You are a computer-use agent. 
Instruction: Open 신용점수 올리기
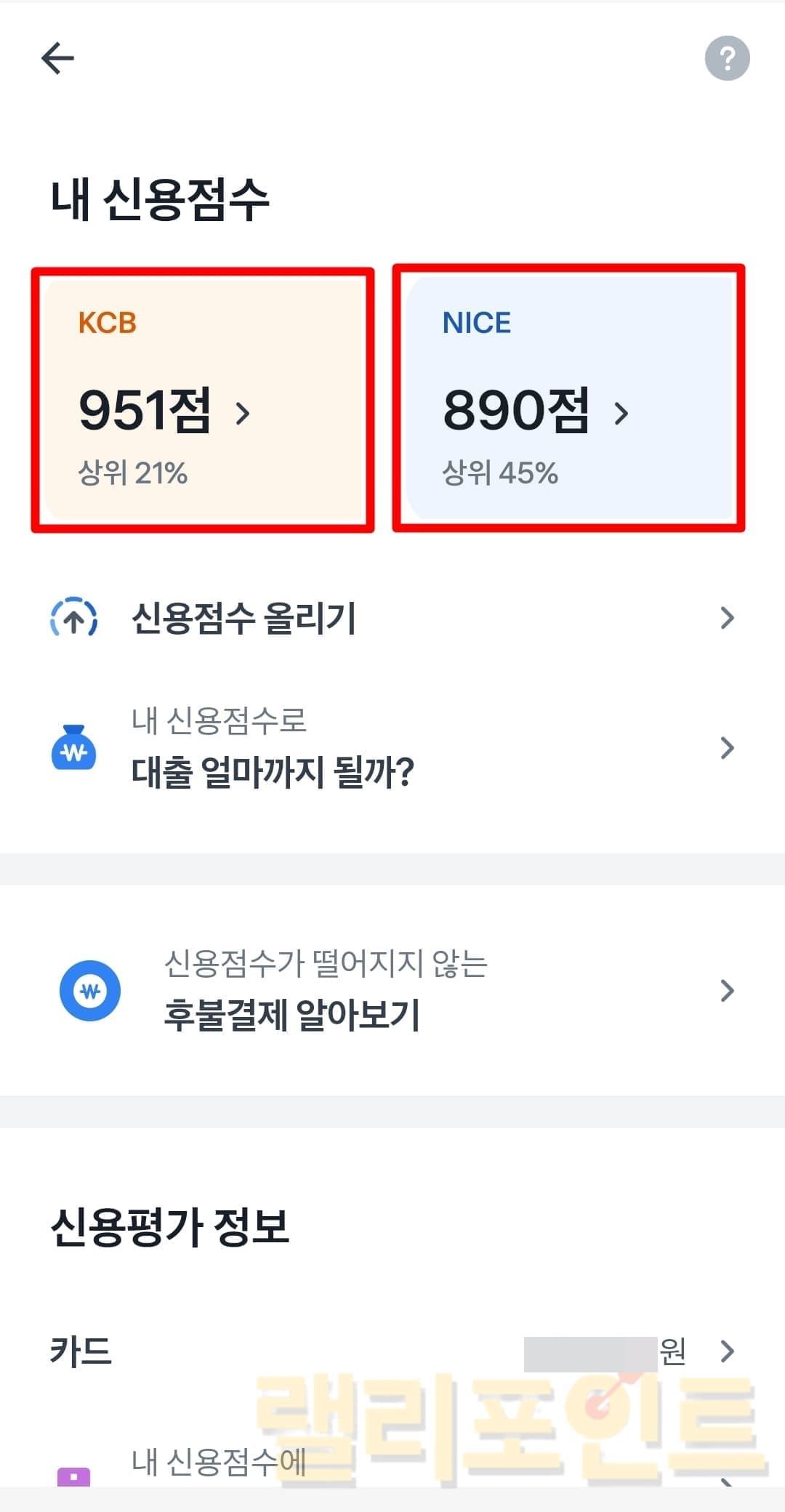[392, 619]
